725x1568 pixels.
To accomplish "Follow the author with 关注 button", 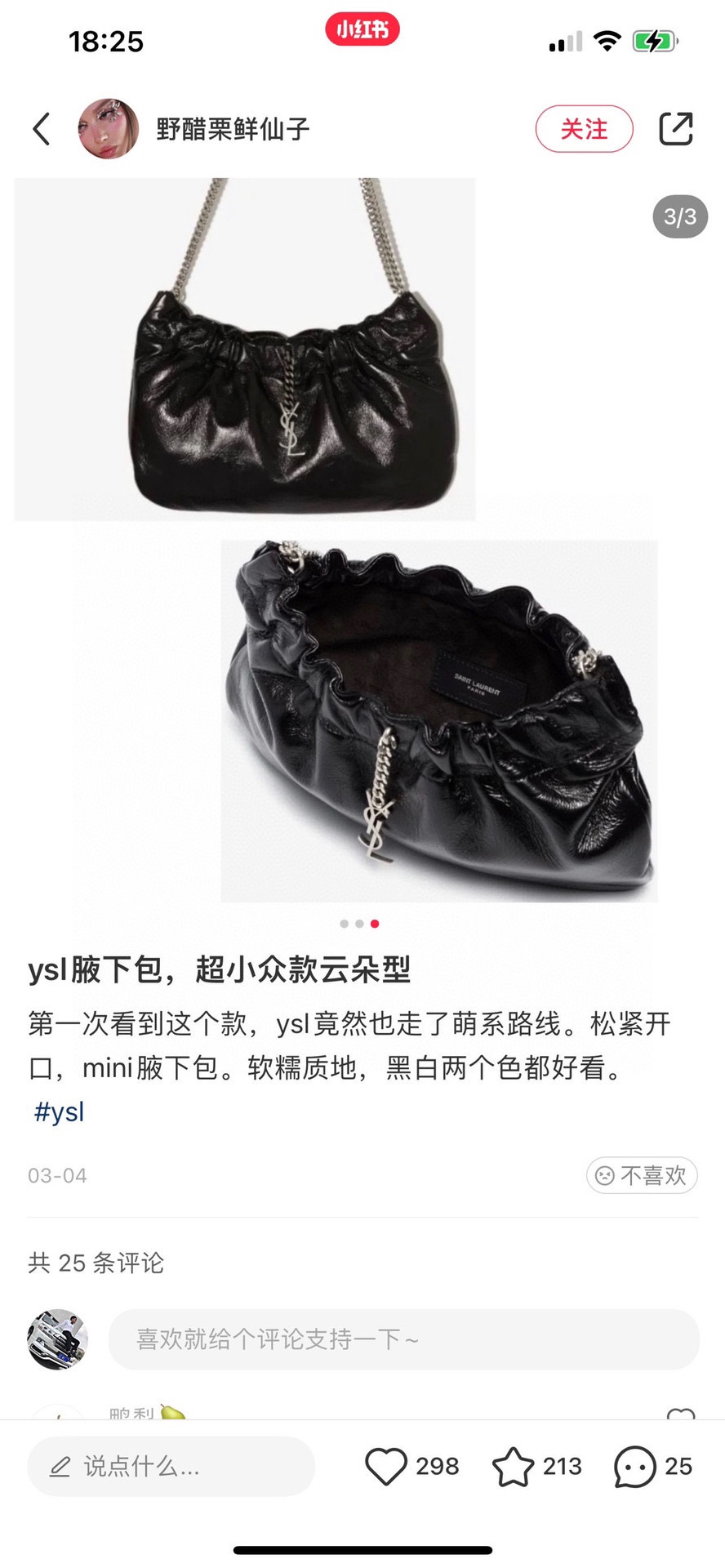I will (x=584, y=129).
